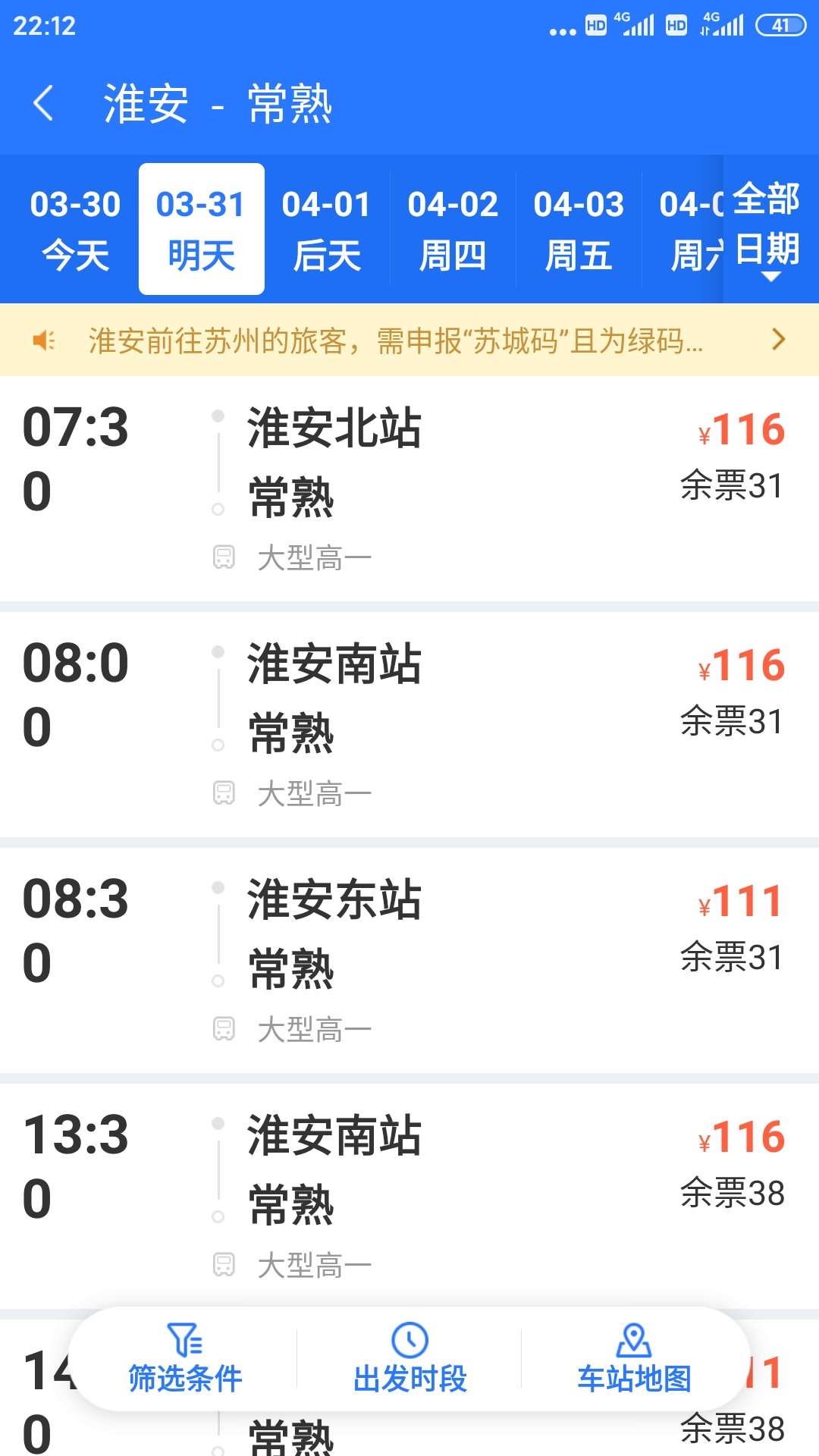Pick the 13:30 淮安南站 departure

(x=409, y=1197)
